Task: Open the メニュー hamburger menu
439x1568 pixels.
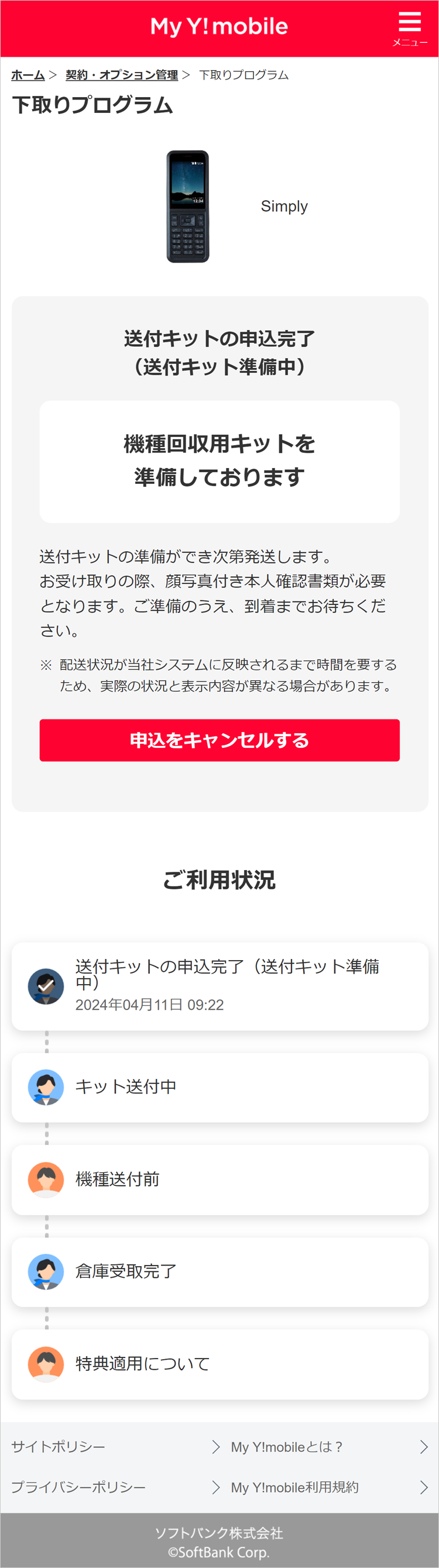Action: (x=409, y=28)
